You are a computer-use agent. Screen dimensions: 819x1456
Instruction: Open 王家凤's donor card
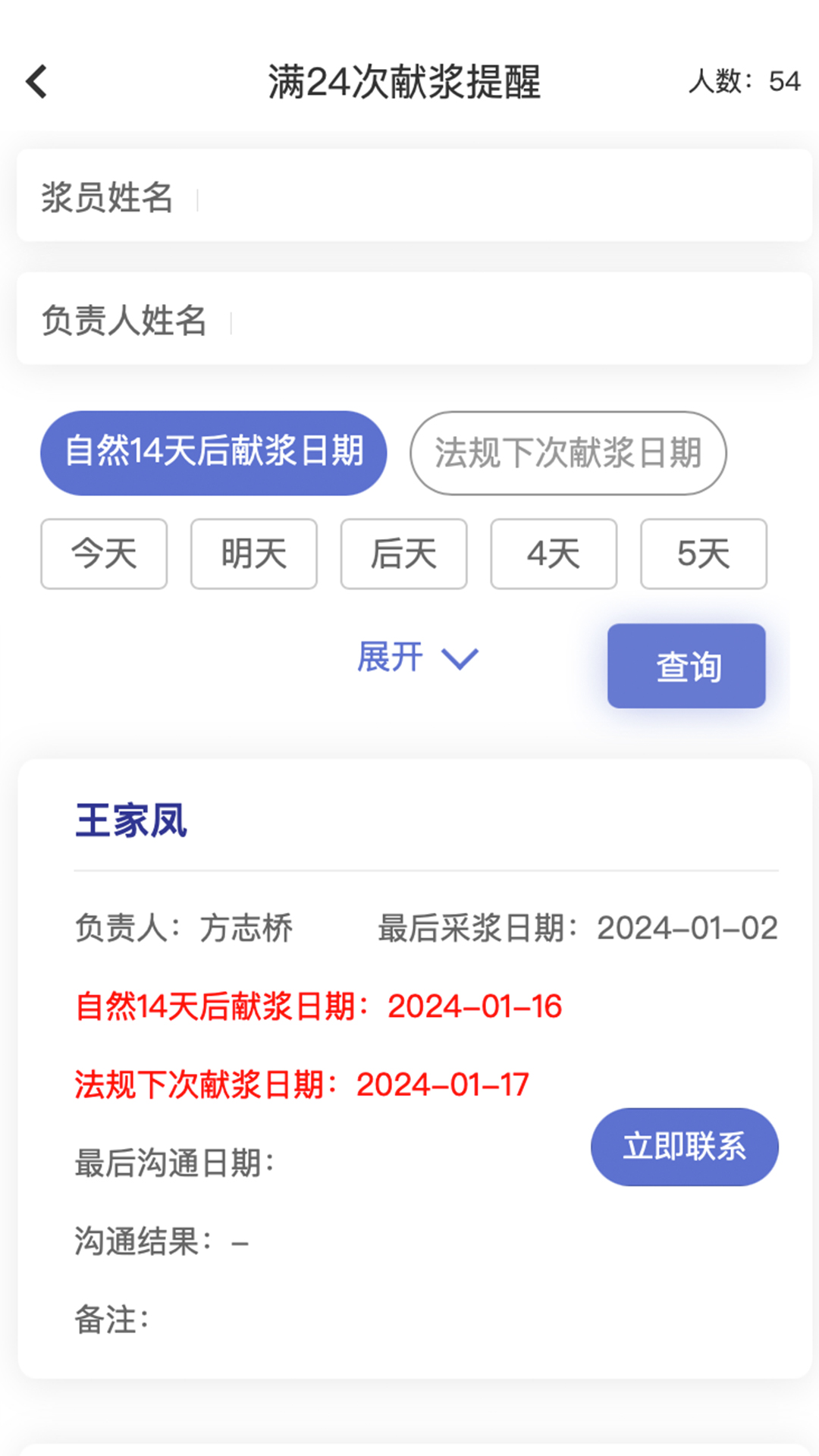pyautogui.click(x=414, y=1068)
